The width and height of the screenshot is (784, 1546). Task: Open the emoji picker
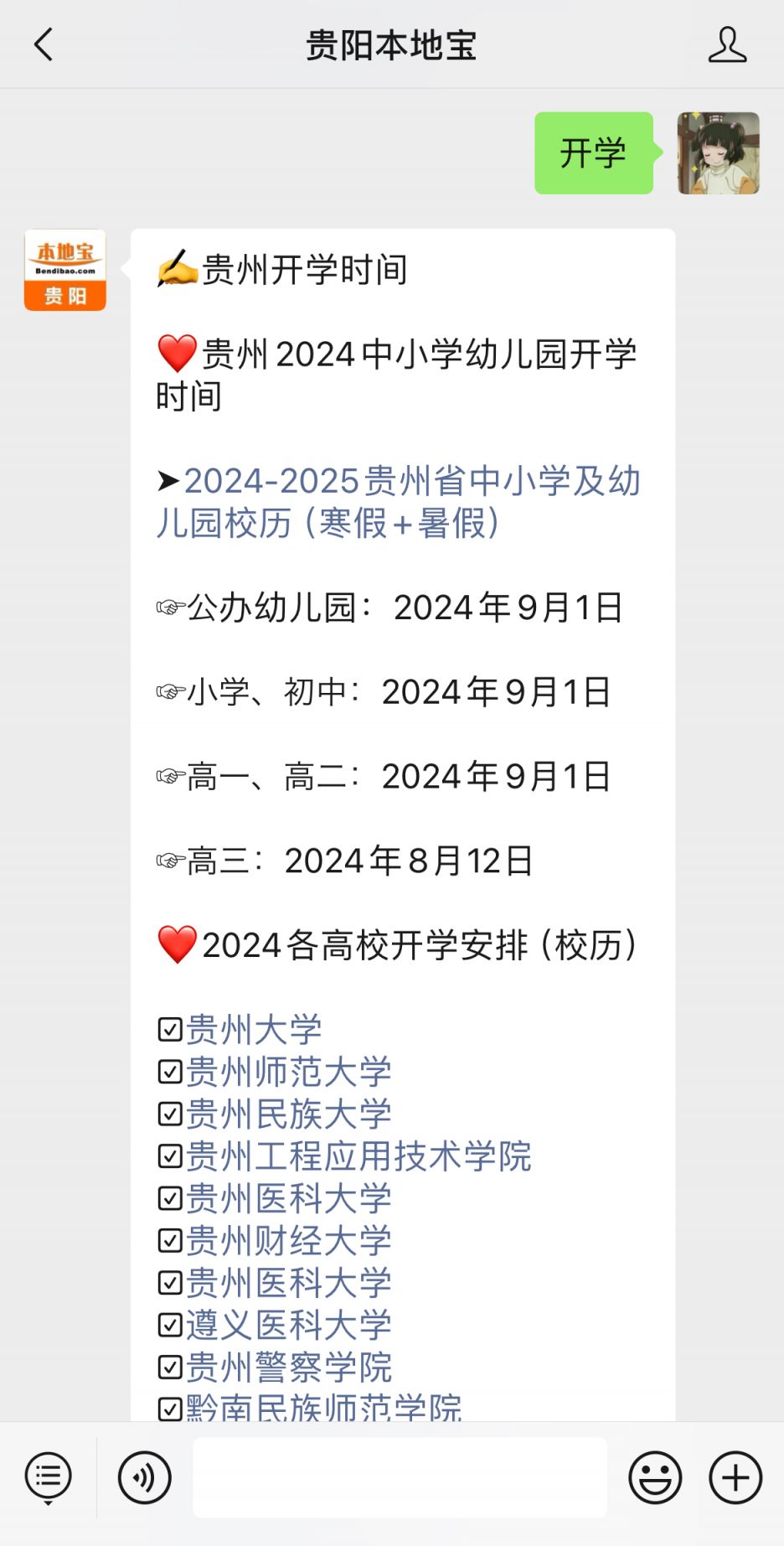pos(655,1477)
